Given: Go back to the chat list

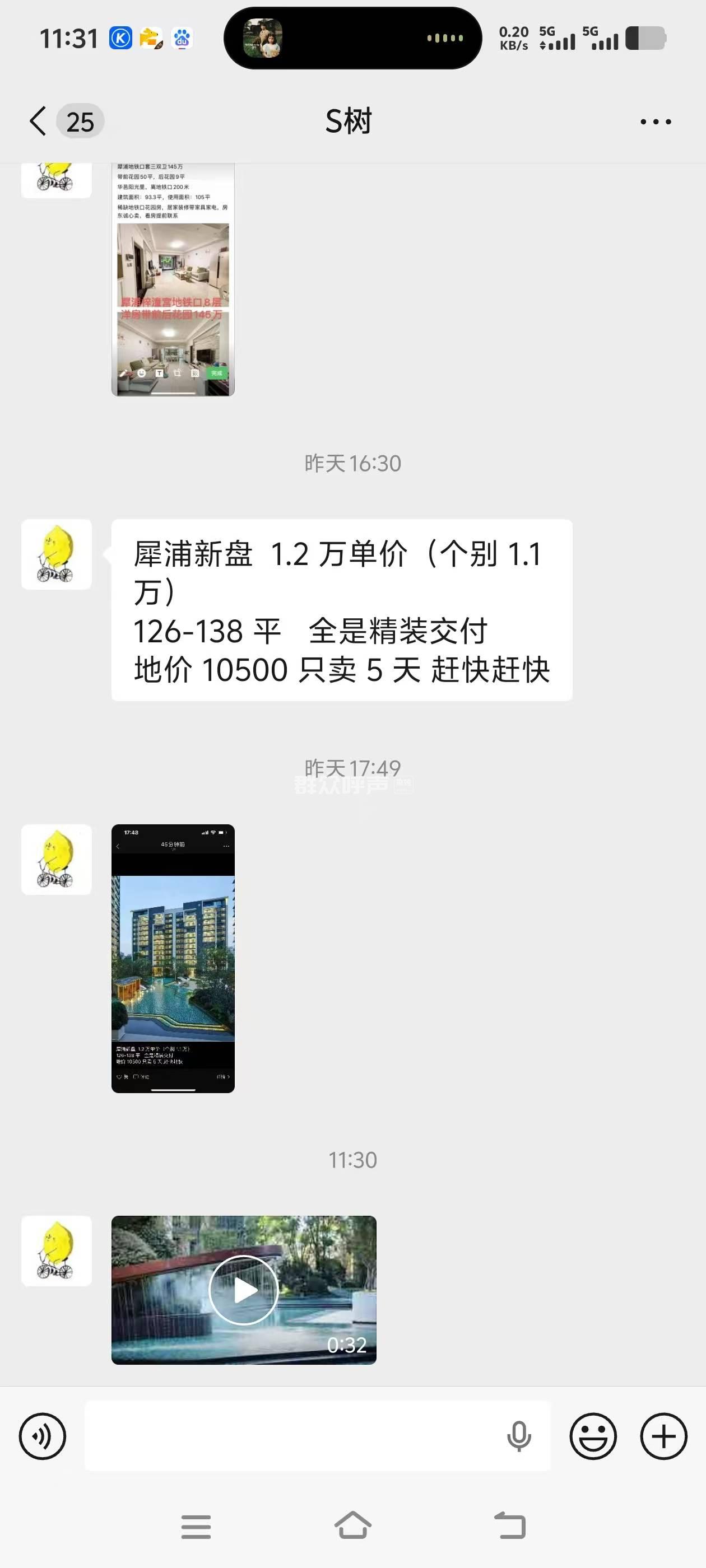Looking at the screenshot, I should [x=38, y=121].
